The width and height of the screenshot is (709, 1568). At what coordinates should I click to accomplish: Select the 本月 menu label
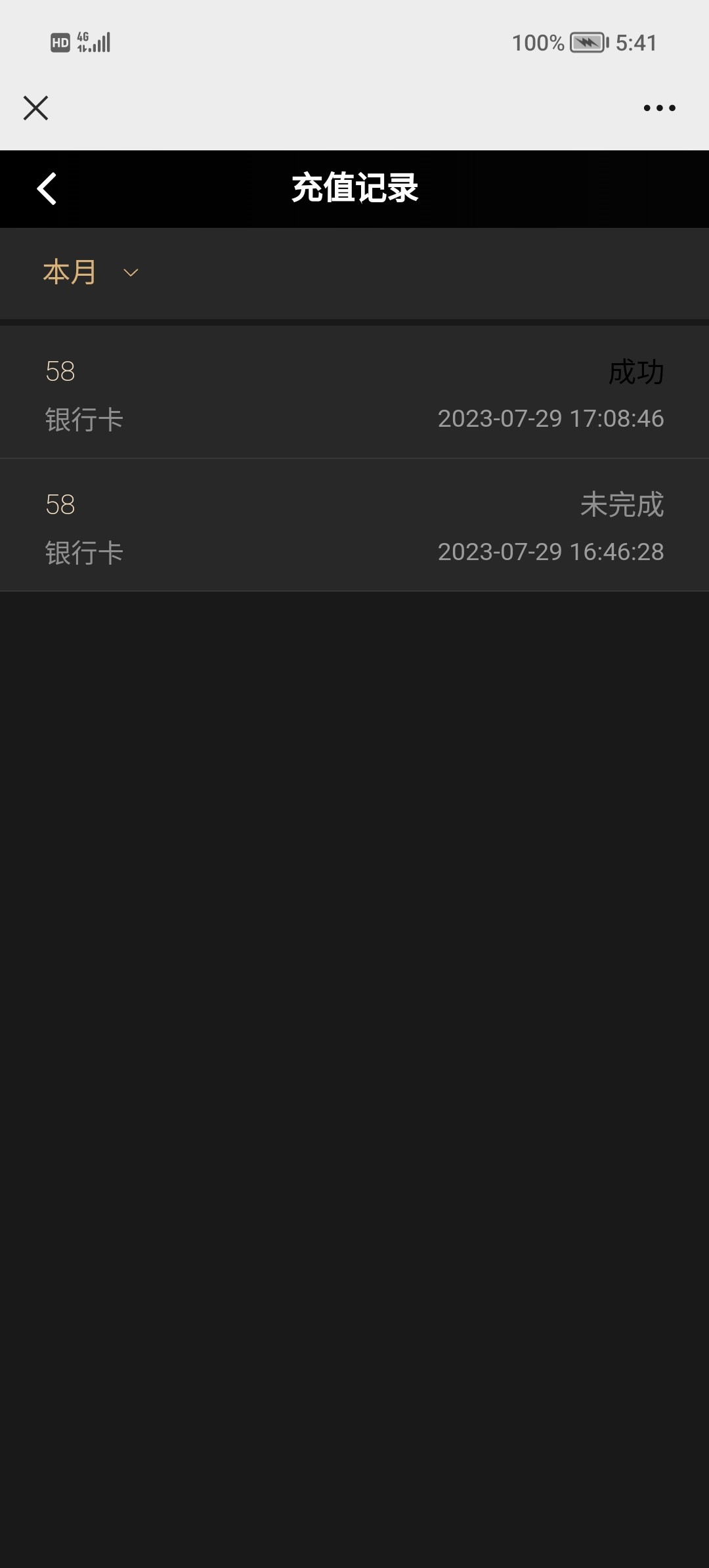click(68, 271)
